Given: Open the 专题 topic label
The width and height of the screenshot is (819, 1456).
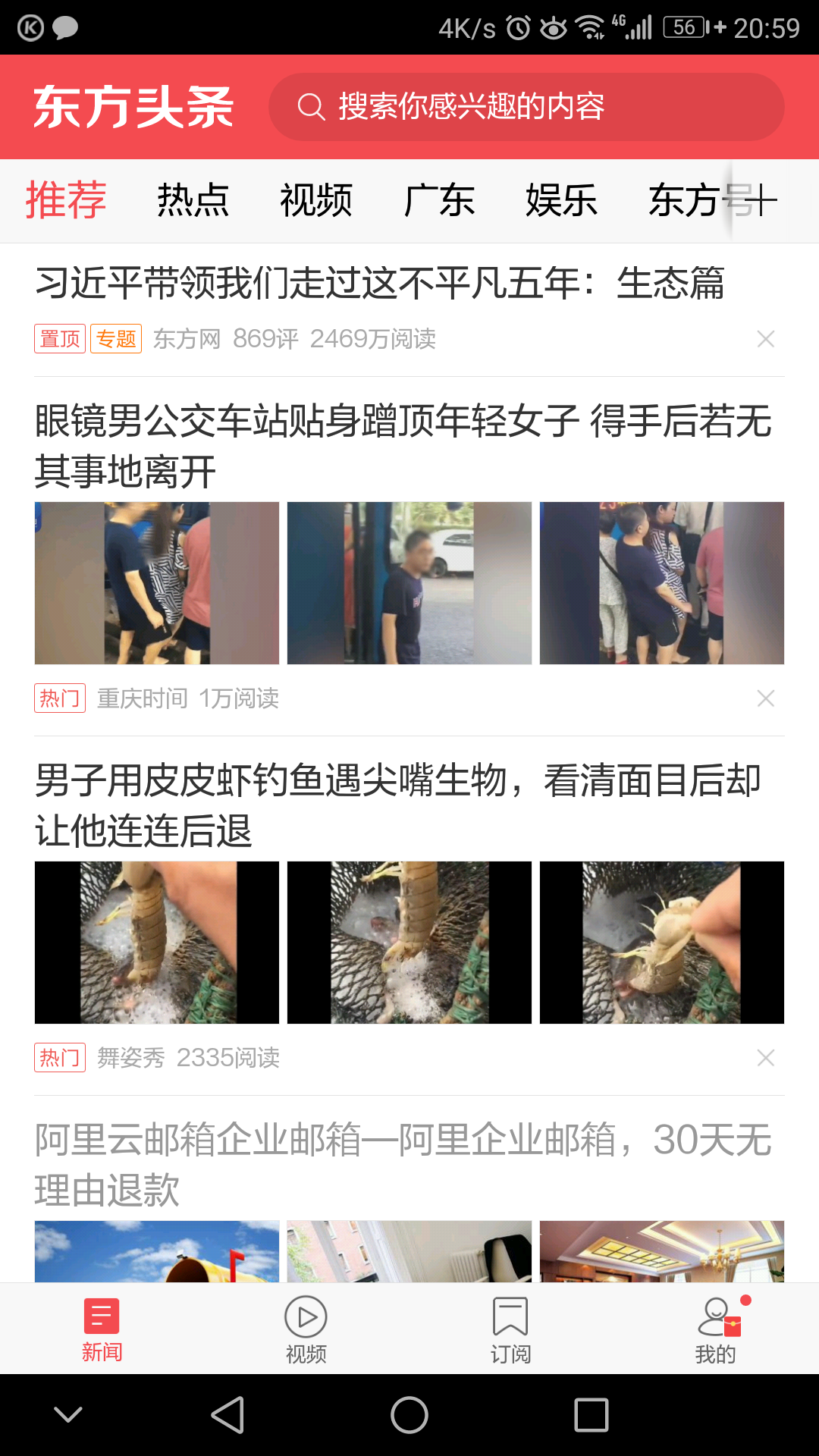Looking at the screenshot, I should click(118, 339).
